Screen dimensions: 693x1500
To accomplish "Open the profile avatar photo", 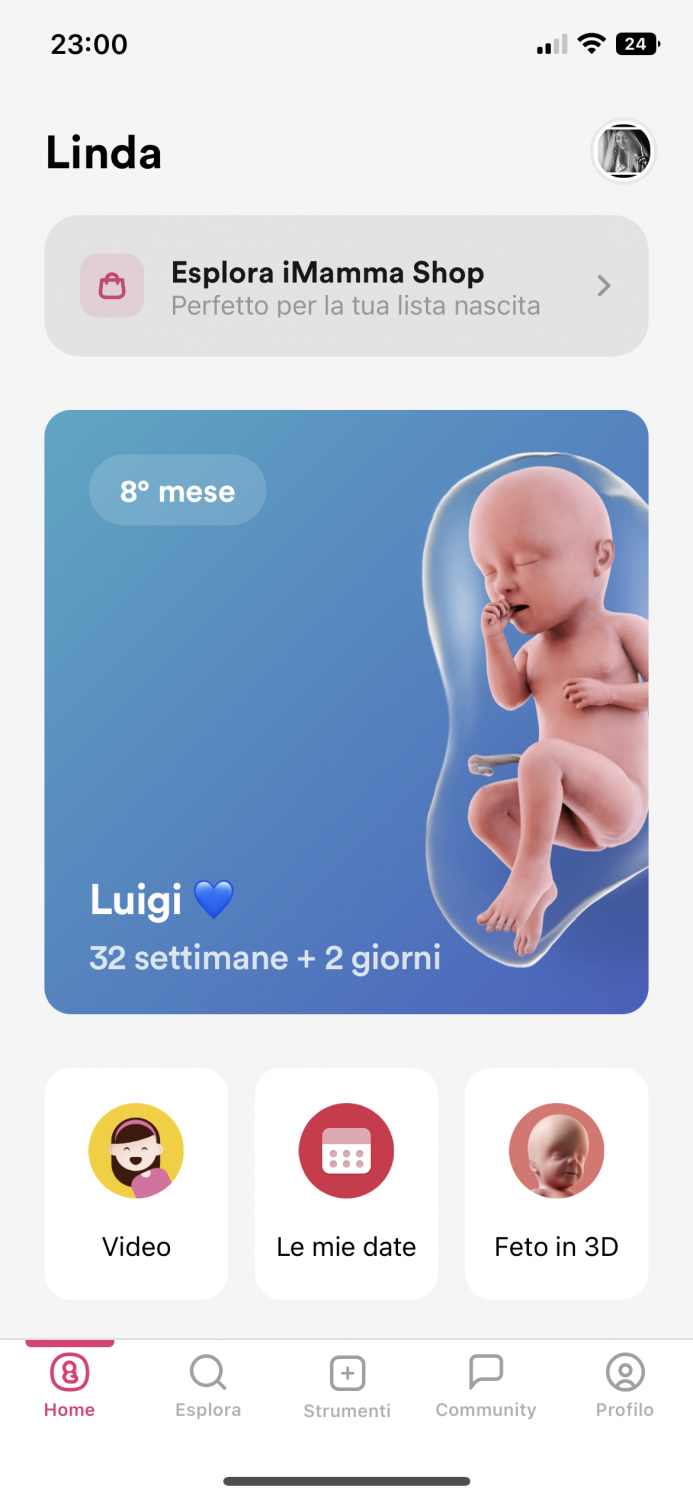I will (x=624, y=152).
